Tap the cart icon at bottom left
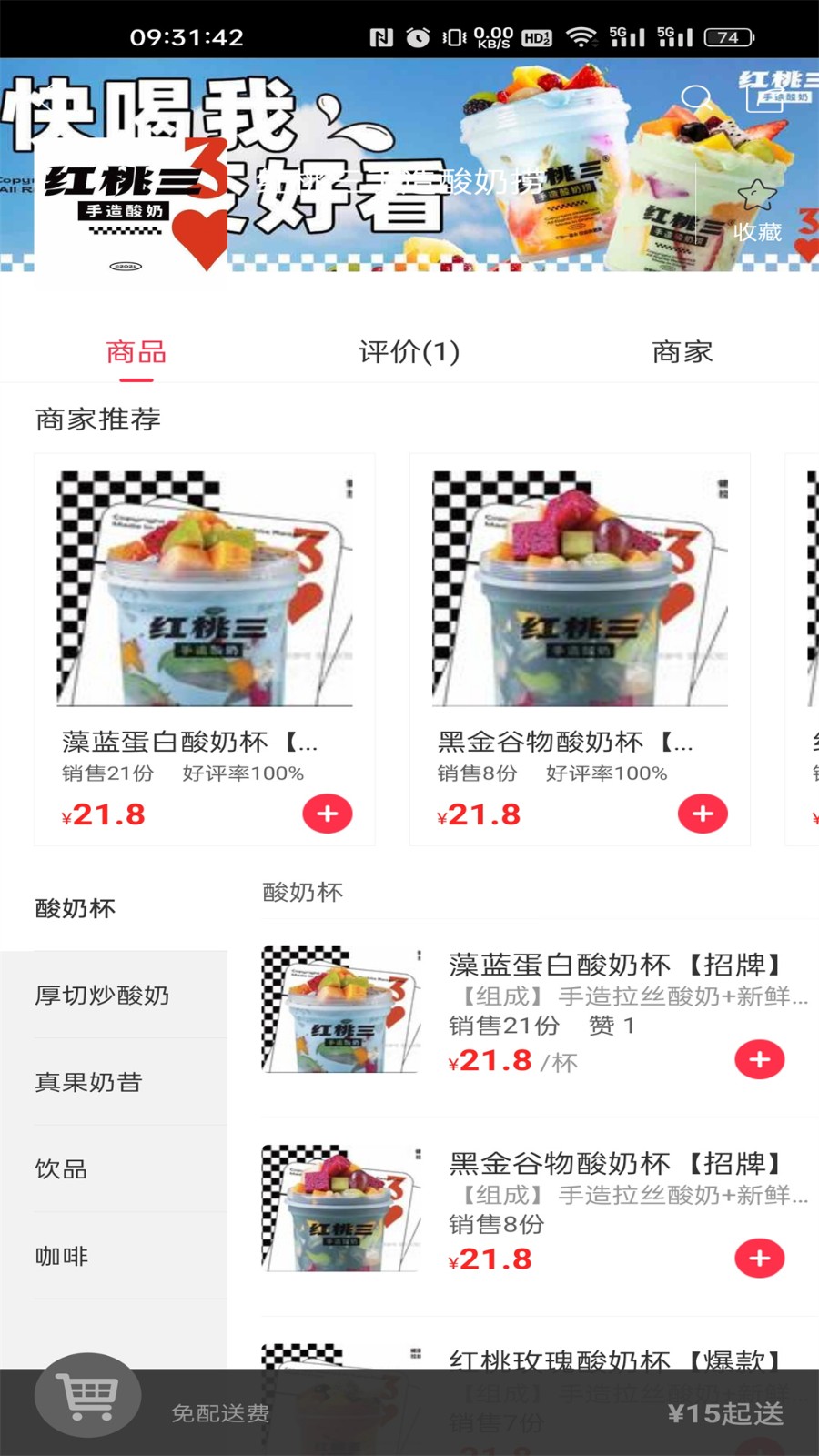The width and height of the screenshot is (819, 1456). [x=86, y=1394]
